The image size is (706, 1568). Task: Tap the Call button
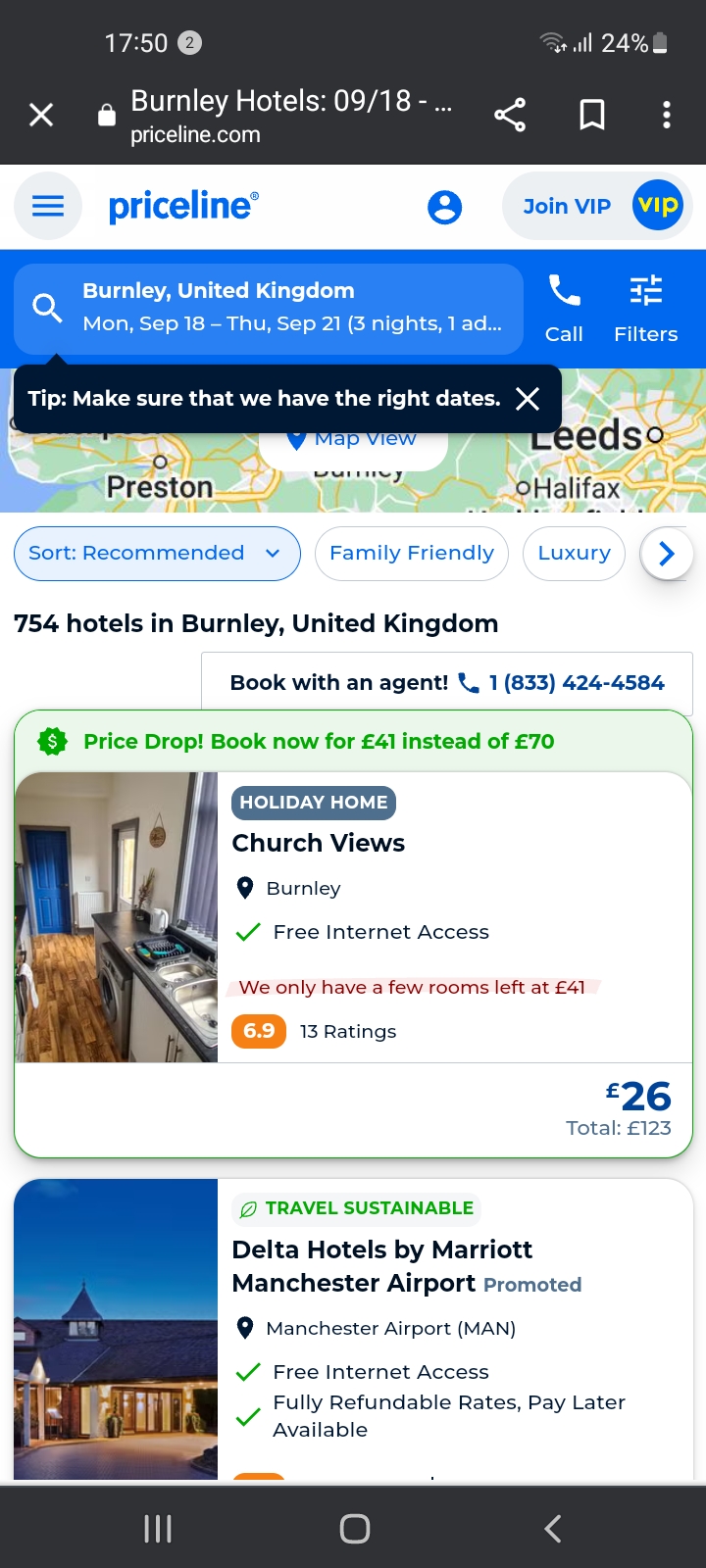pos(564,308)
